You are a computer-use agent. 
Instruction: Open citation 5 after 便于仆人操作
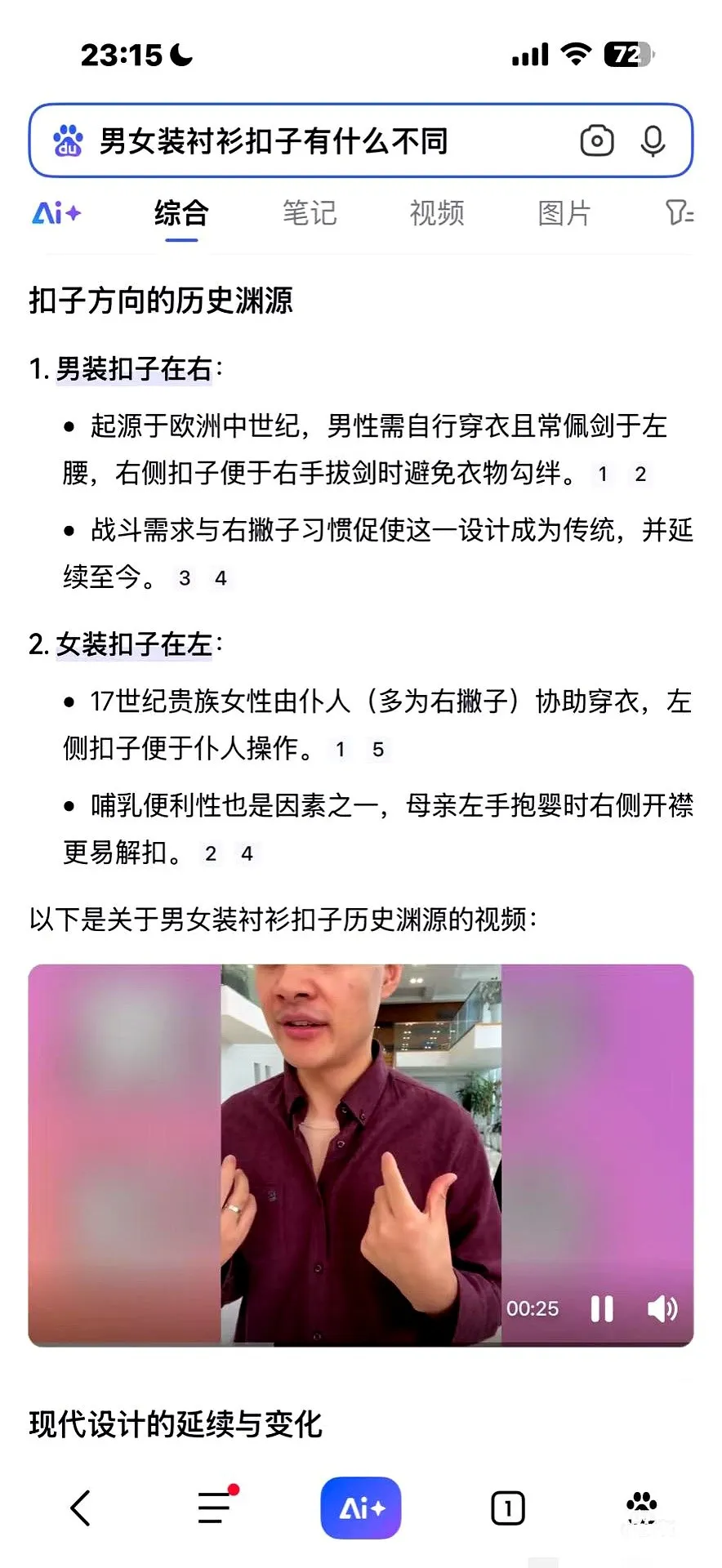pyautogui.click(x=377, y=750)
